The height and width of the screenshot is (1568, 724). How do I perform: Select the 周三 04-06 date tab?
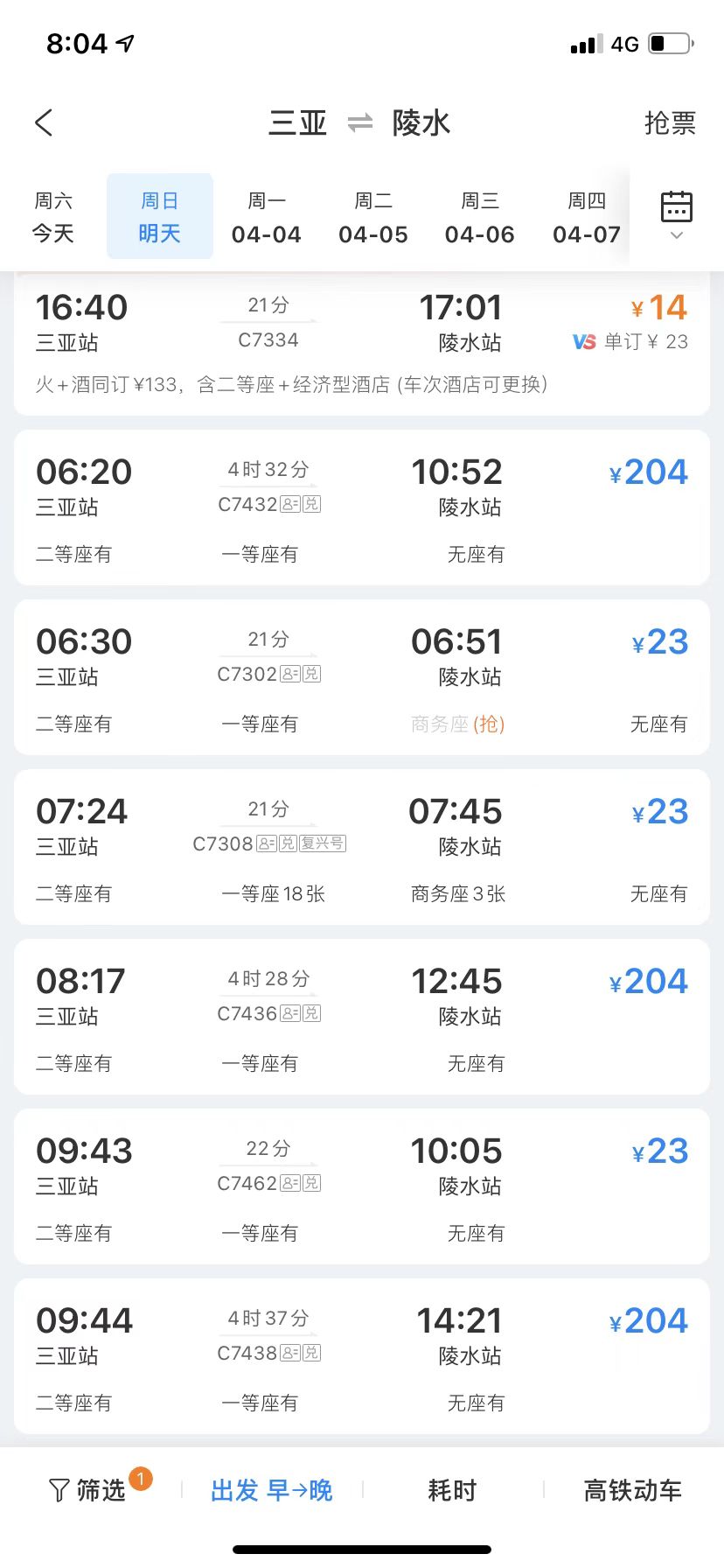pos(479,215)
